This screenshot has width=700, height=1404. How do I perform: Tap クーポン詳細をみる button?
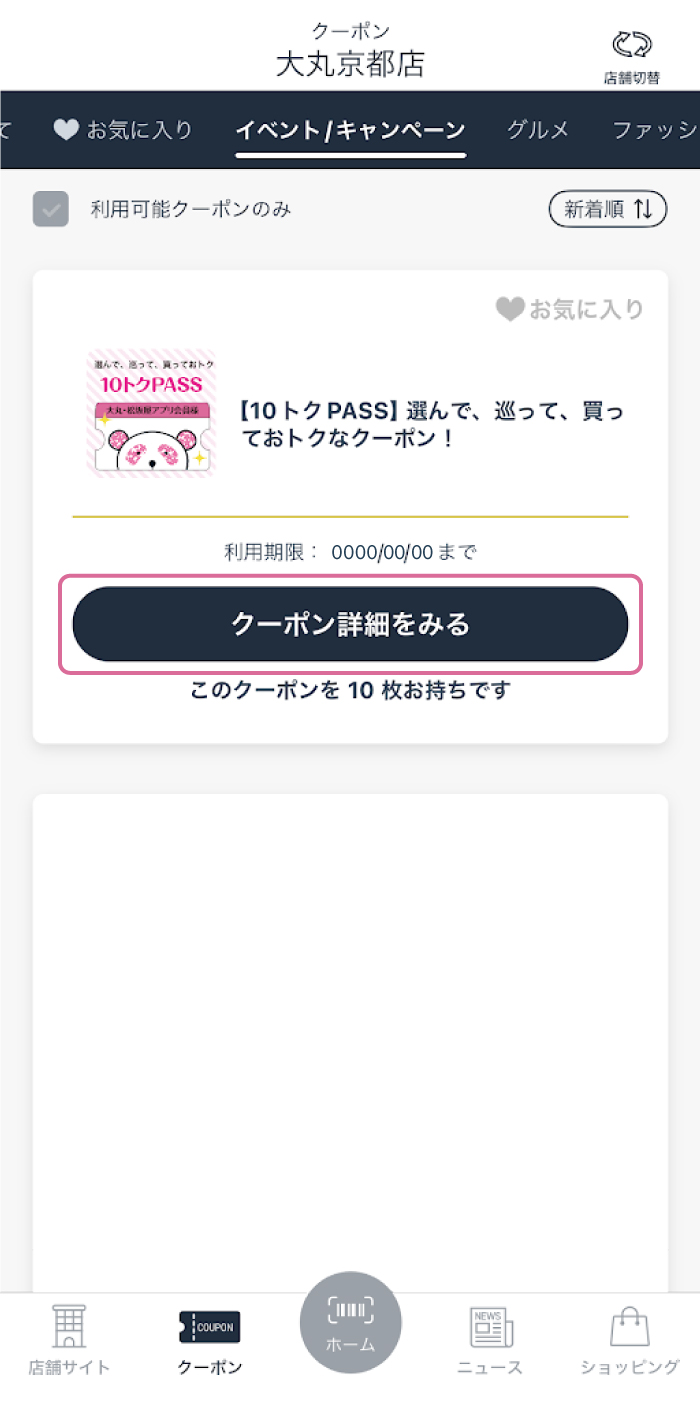(350, 624)
